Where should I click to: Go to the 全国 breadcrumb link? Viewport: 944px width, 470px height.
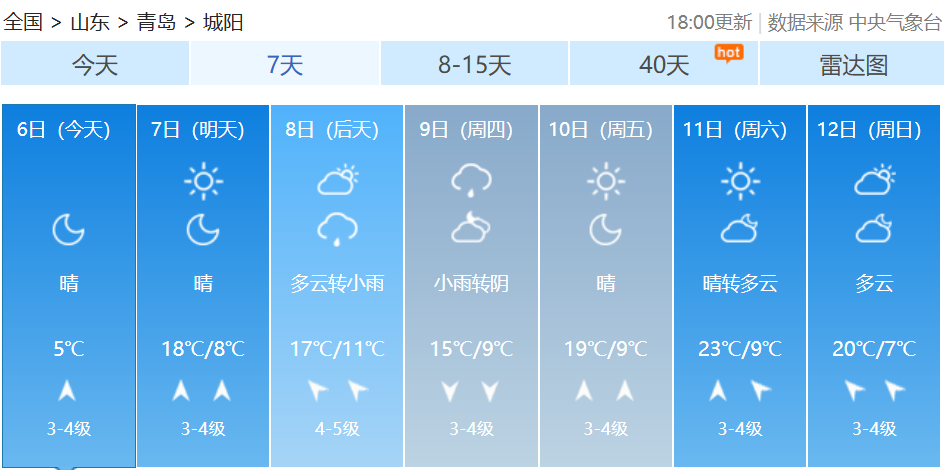[x=24, y=22]
